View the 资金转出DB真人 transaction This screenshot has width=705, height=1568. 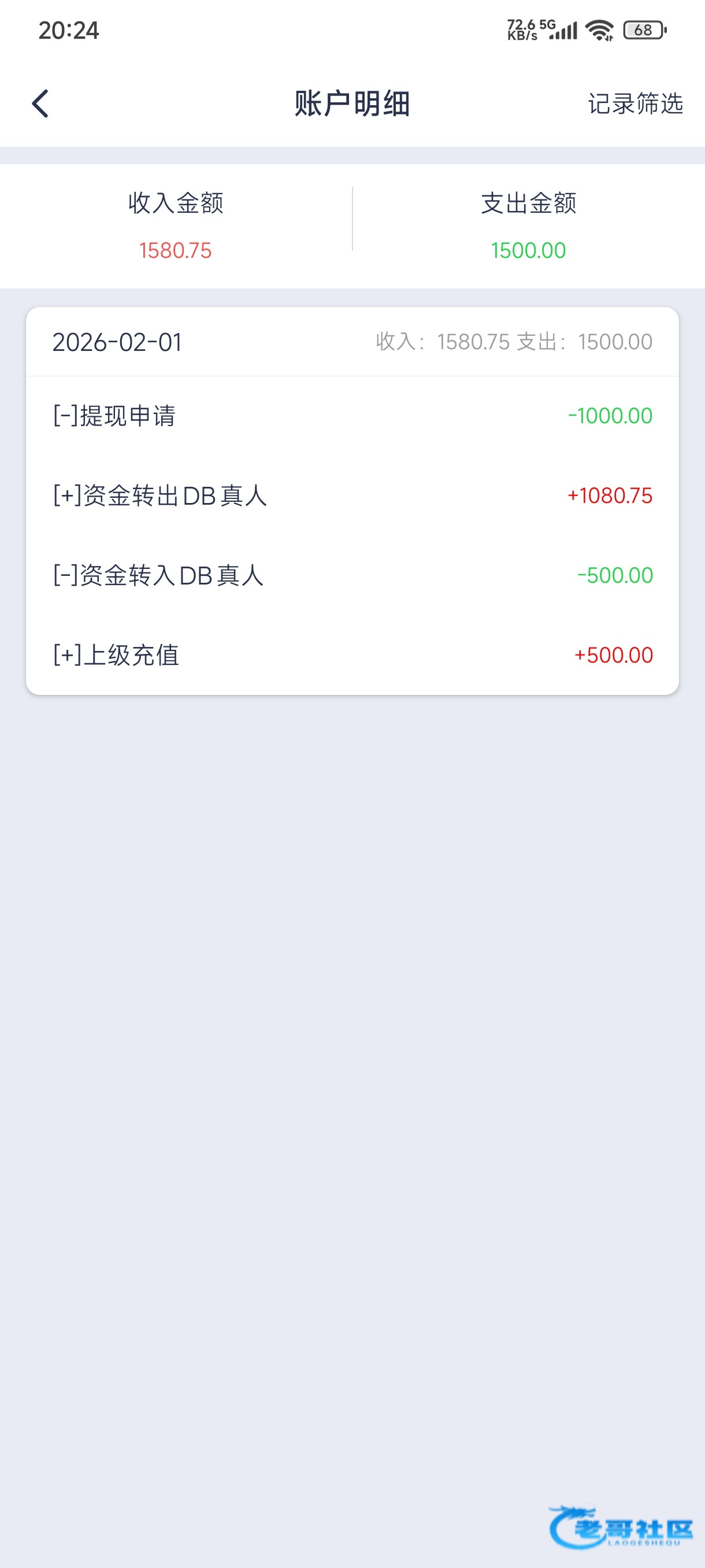click(x=351, y=495)
